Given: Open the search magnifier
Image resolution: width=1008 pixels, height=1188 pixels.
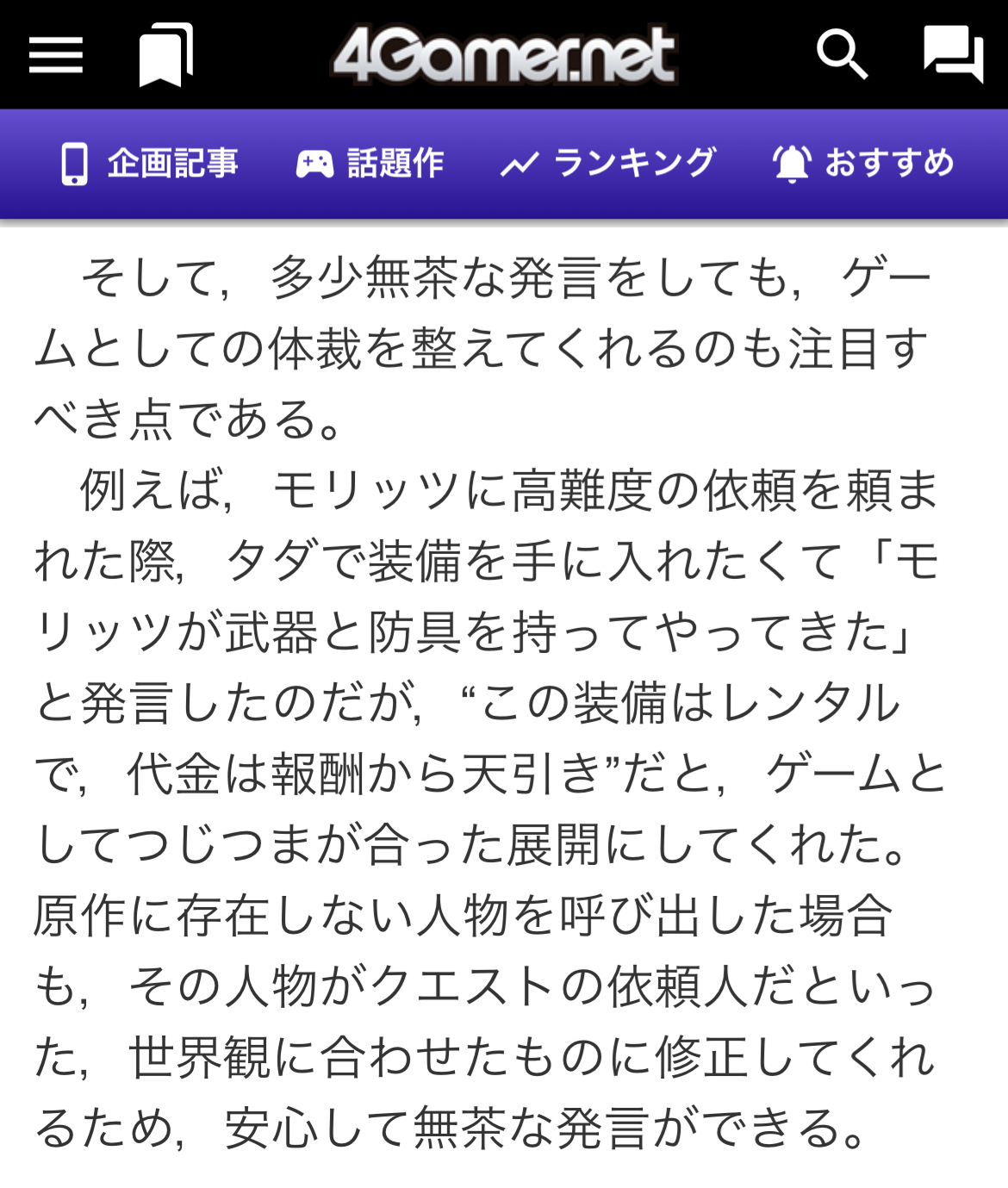Looking at the screenshot, I should coord(842,54).
